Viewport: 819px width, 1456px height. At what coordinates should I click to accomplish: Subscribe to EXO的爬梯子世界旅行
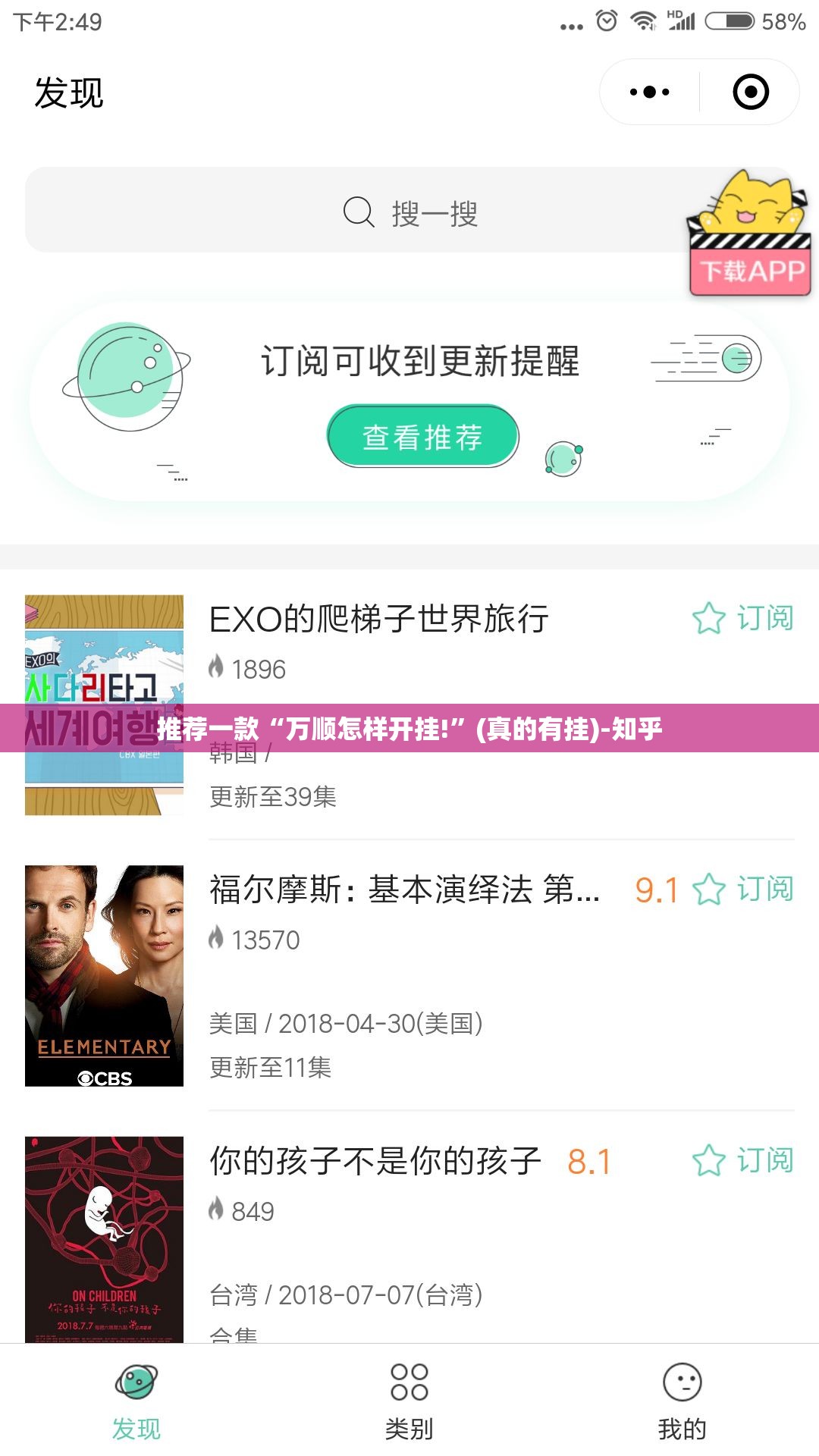pos(743,618)
